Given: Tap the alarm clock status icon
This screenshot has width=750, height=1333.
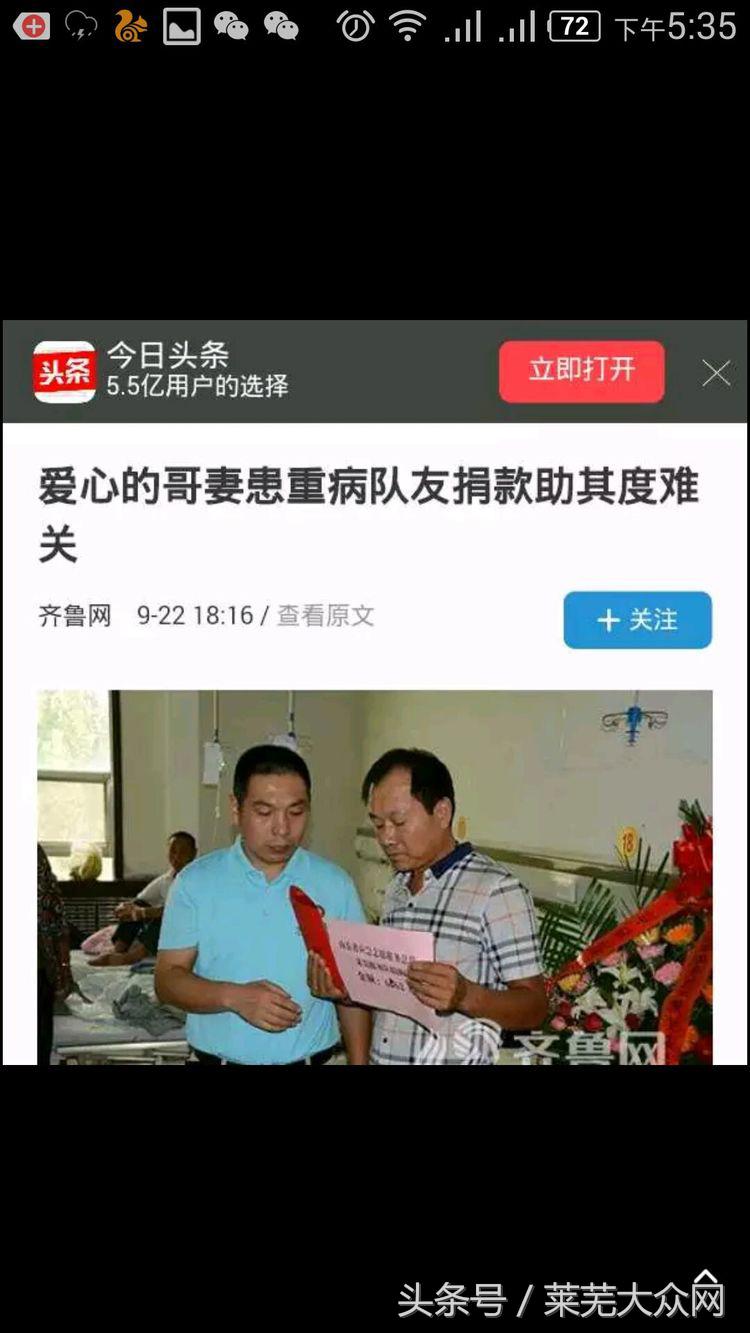Looking at the screenshot, I should click(353, 25).
